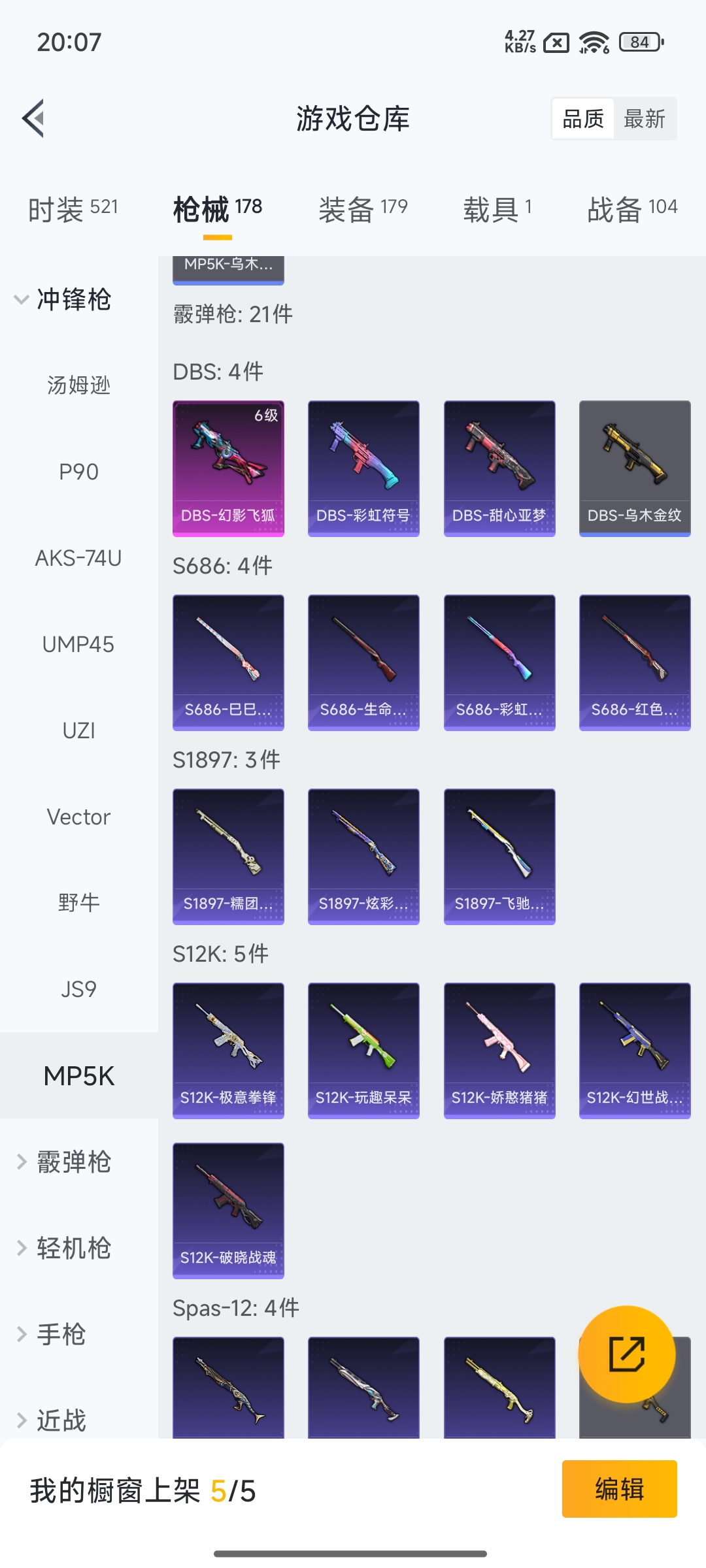Sort by 品质
The width and height of the screenshot is (706, 1568).
583,119
